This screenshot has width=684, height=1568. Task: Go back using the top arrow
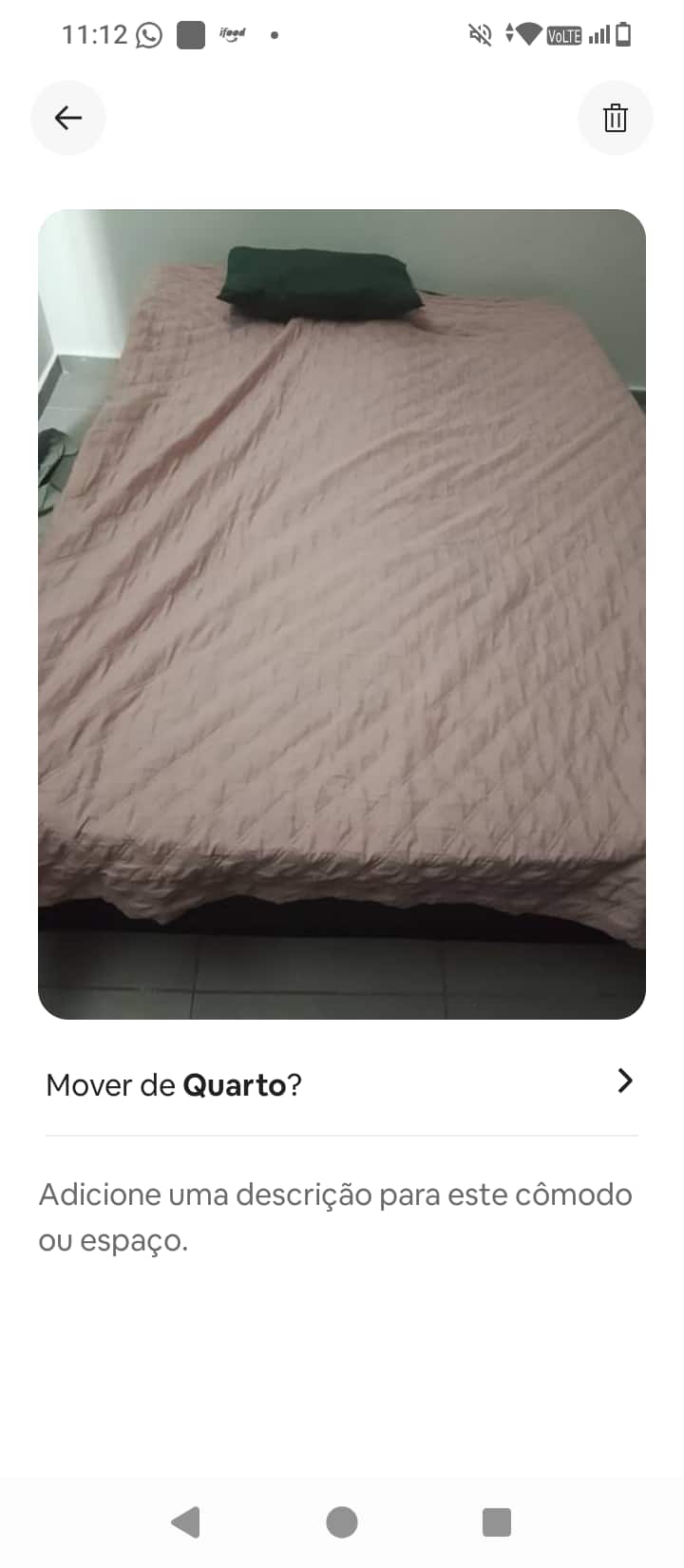[68, 118]
